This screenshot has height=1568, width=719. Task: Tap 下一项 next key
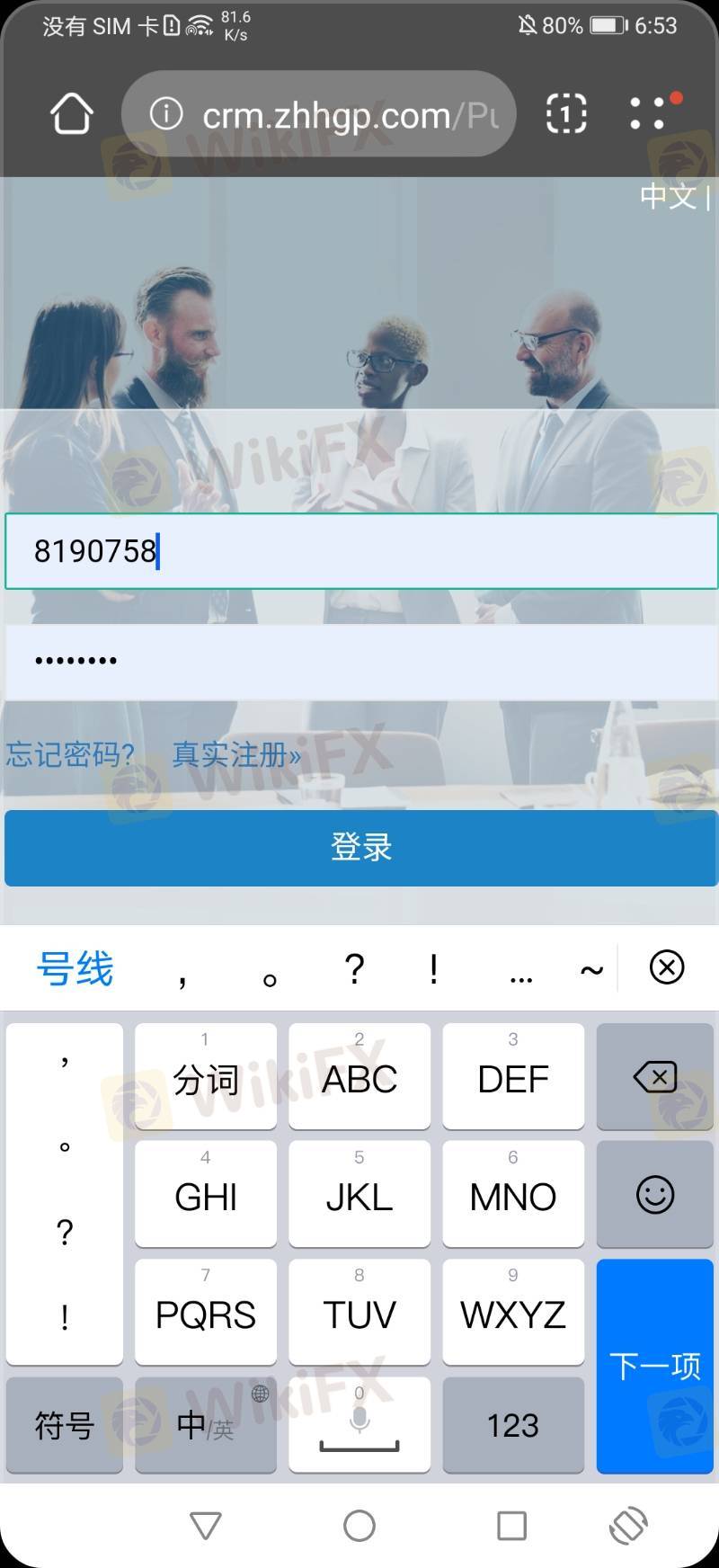tap(654, 1365)
